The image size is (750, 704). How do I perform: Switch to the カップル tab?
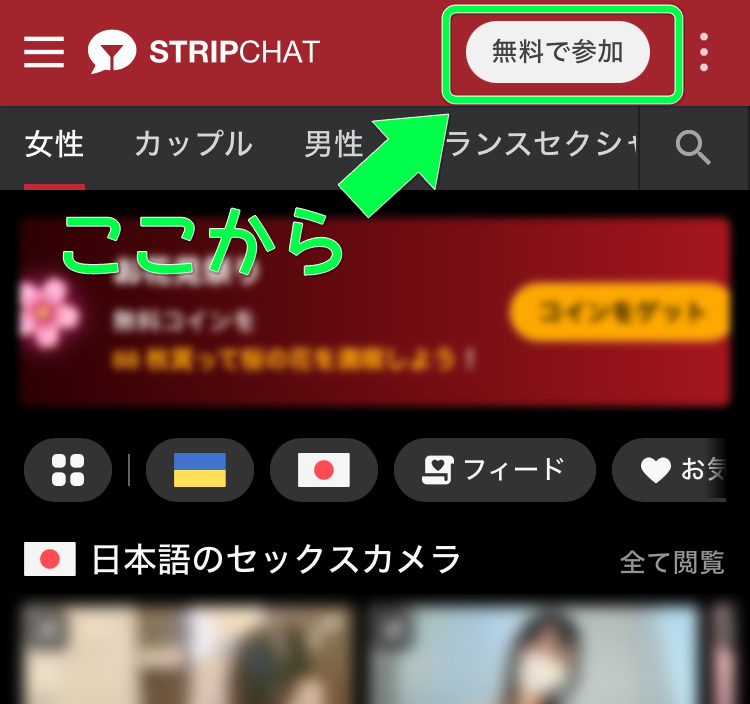(193, 145)
